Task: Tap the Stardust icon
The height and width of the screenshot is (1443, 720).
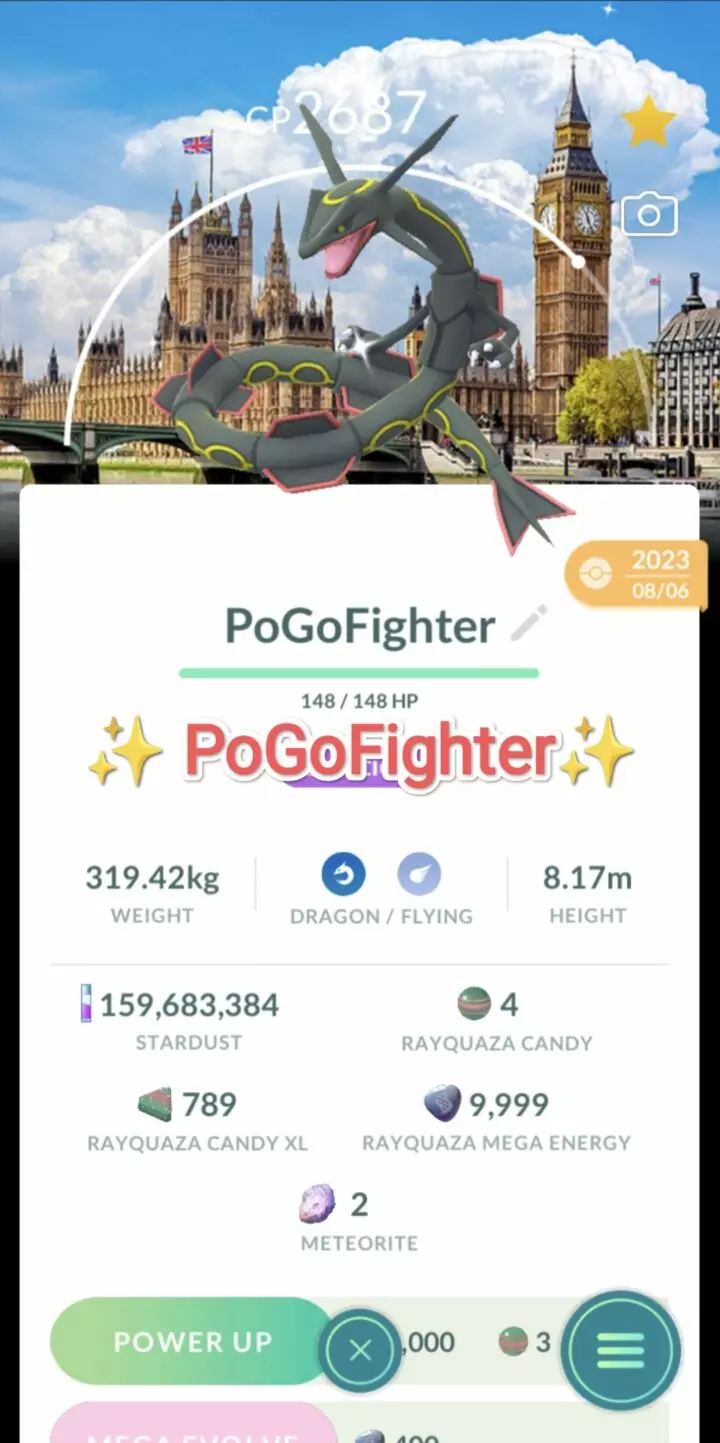Action: point(88,1004)
